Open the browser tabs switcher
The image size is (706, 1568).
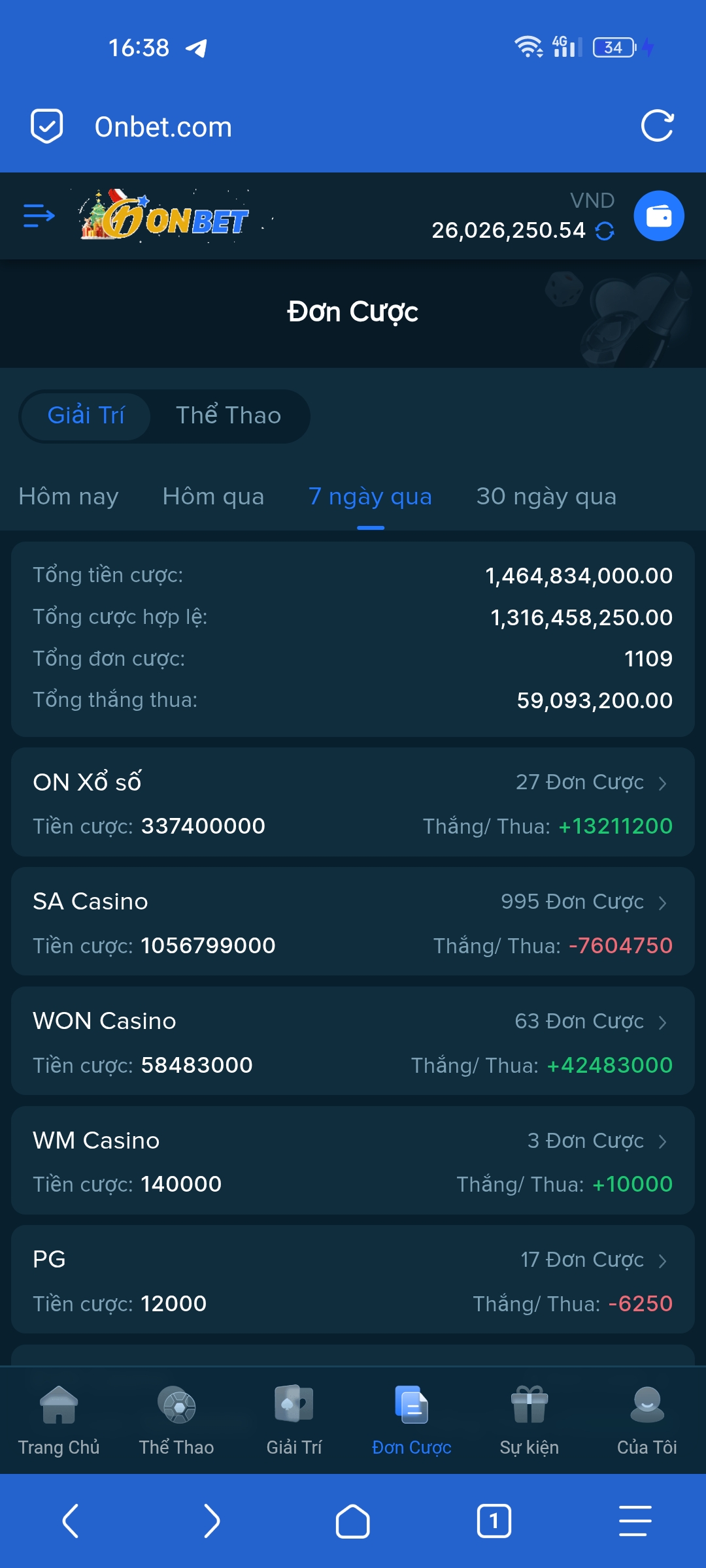tap(494, 1521)
